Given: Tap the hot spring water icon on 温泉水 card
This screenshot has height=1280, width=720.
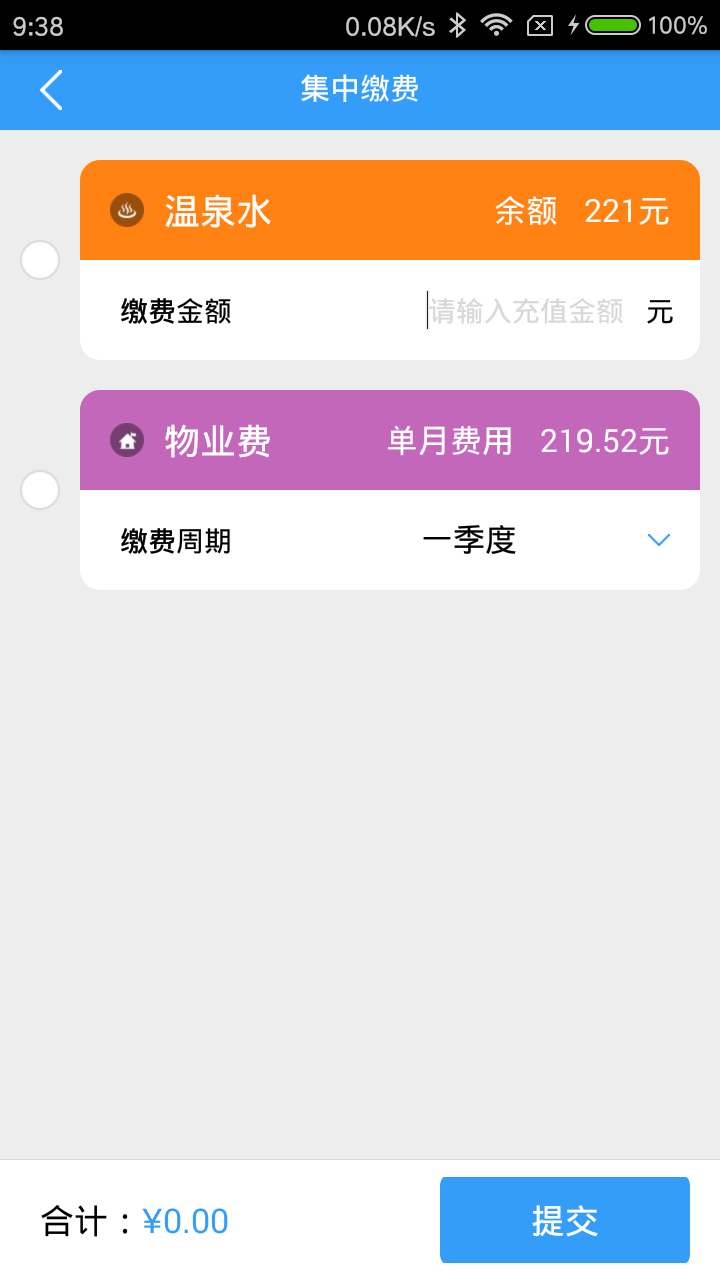Looking at the screenshot, I should 126,210.
